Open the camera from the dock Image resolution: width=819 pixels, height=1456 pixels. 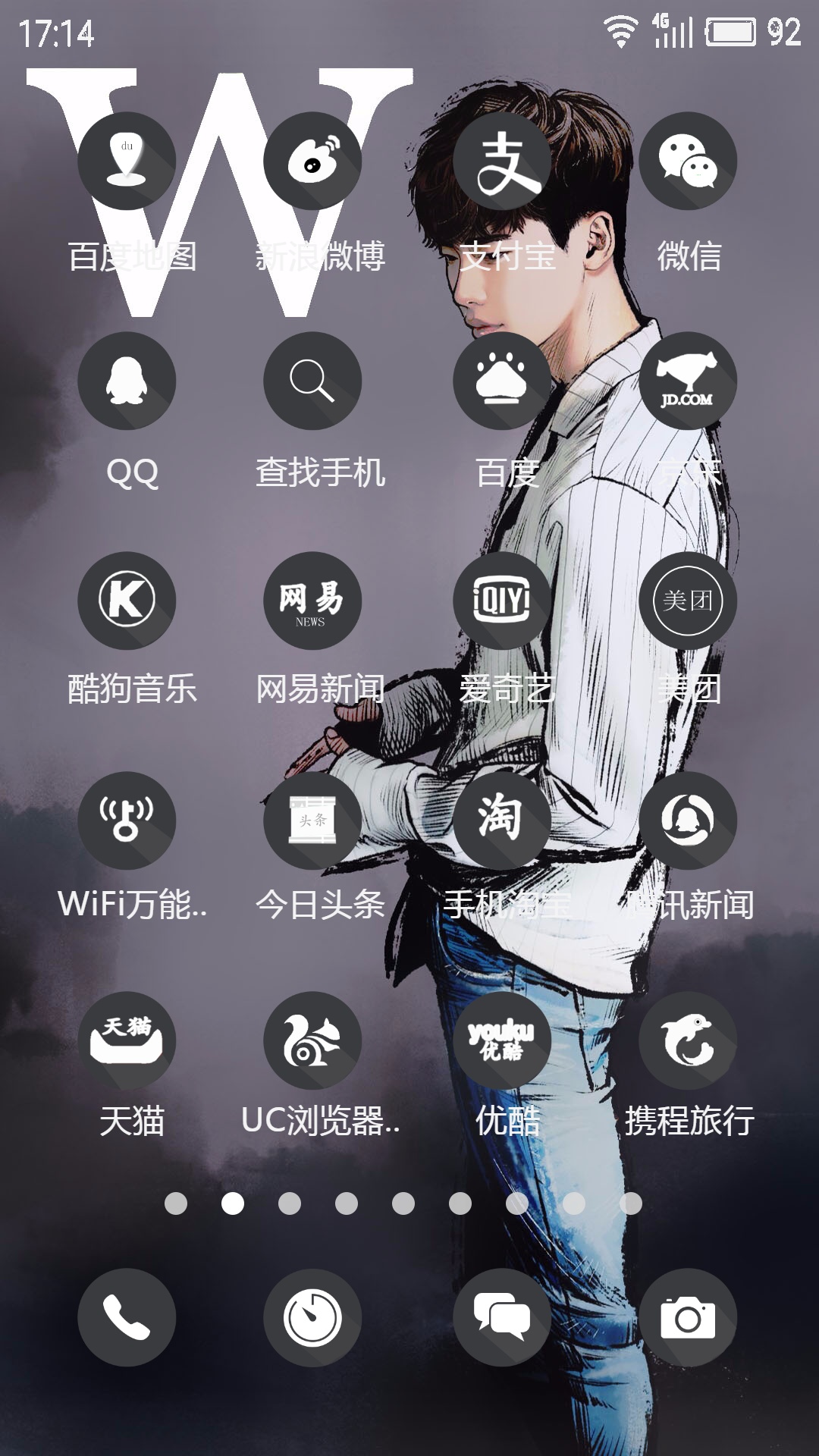click(688, 1318)
